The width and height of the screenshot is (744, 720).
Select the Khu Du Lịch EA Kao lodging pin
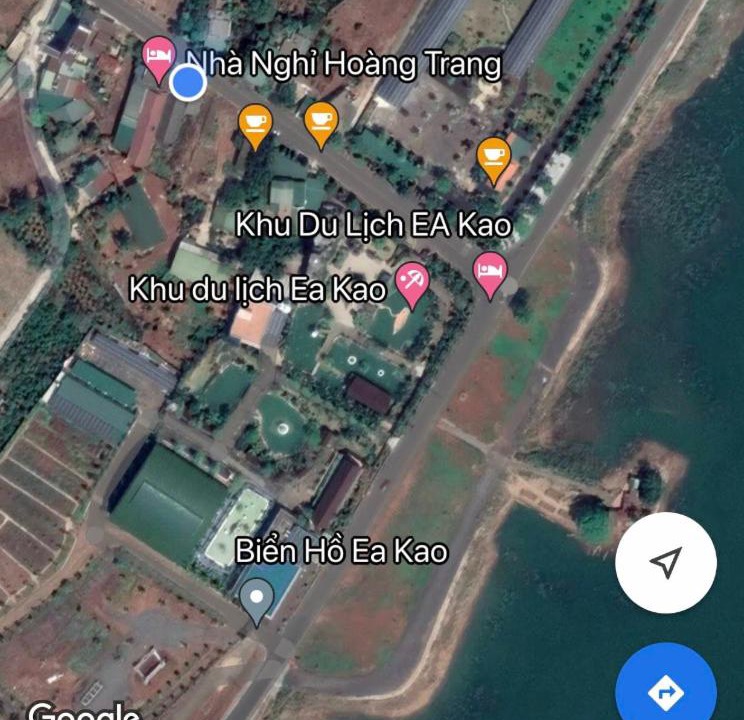tap(489, 272)
